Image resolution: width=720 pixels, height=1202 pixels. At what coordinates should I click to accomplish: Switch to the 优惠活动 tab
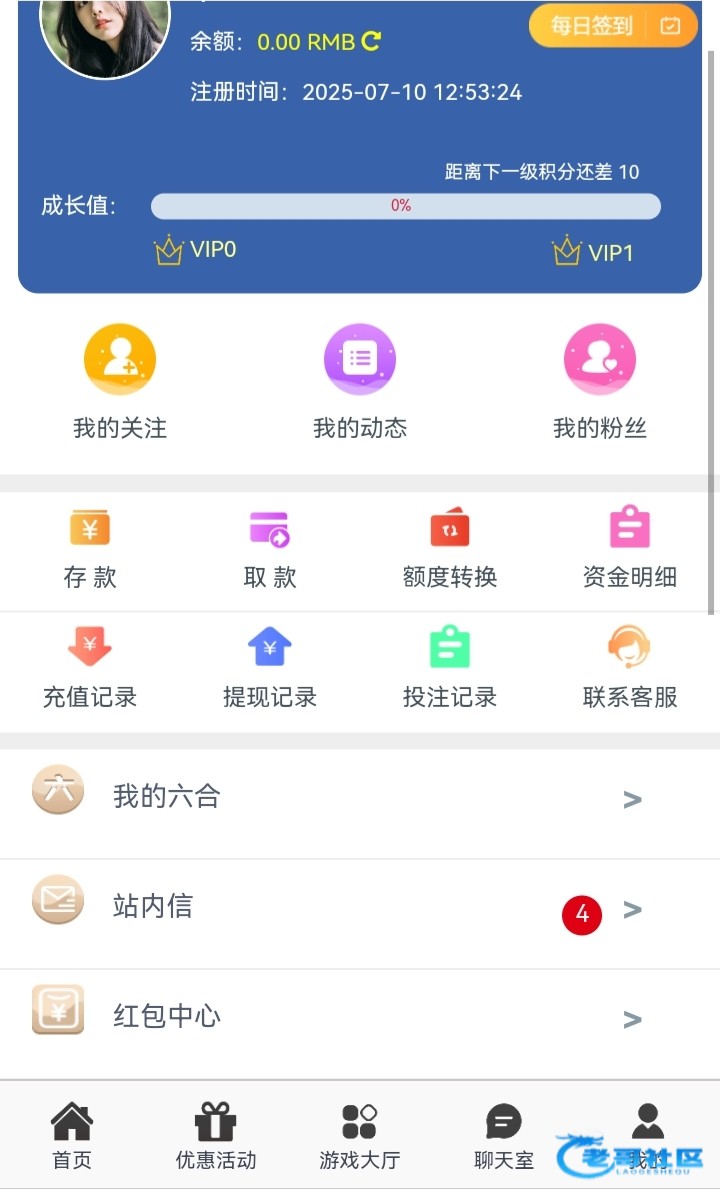click(x=216, y=1137)
